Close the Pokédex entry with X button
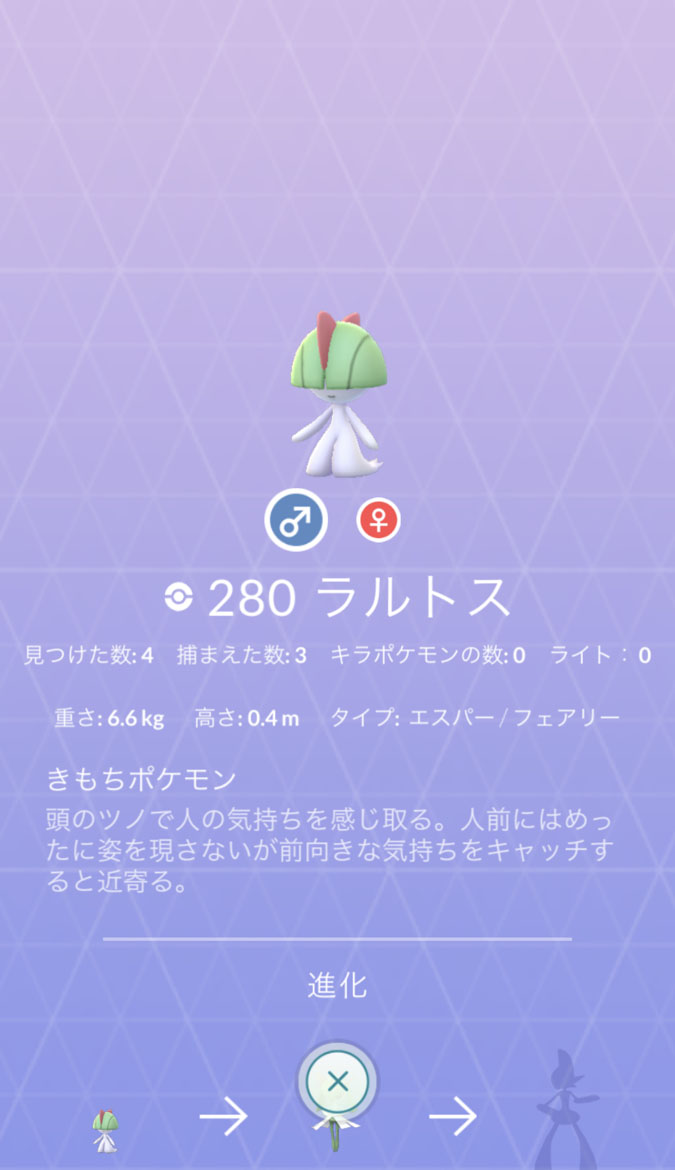The image size is (675, 1170). click(337, 1080)
